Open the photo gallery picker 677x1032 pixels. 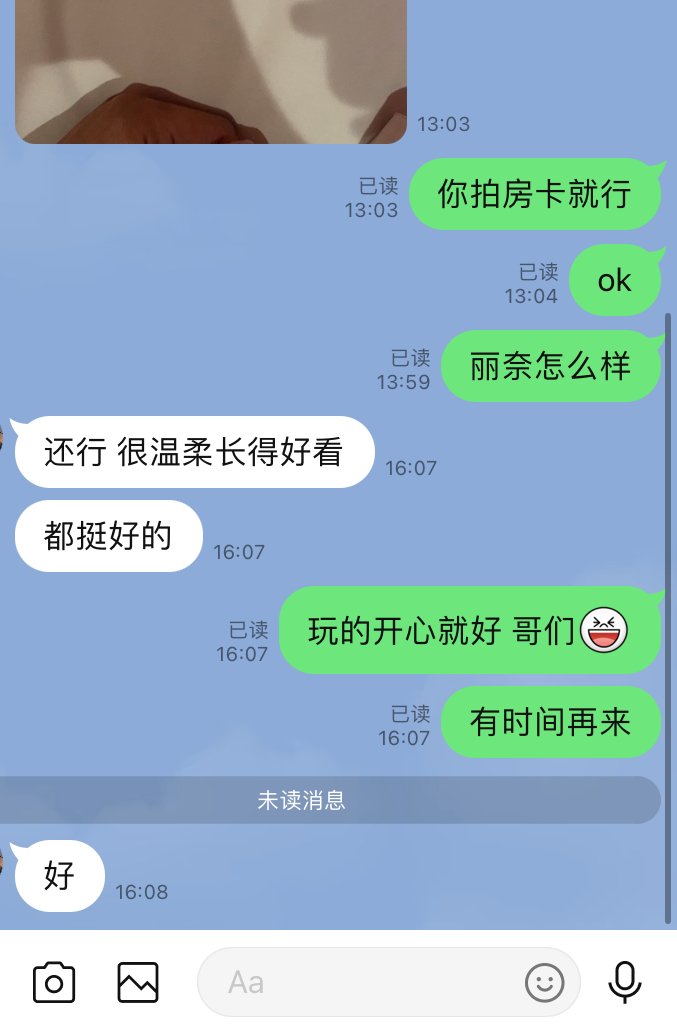(x=138, y=982)
